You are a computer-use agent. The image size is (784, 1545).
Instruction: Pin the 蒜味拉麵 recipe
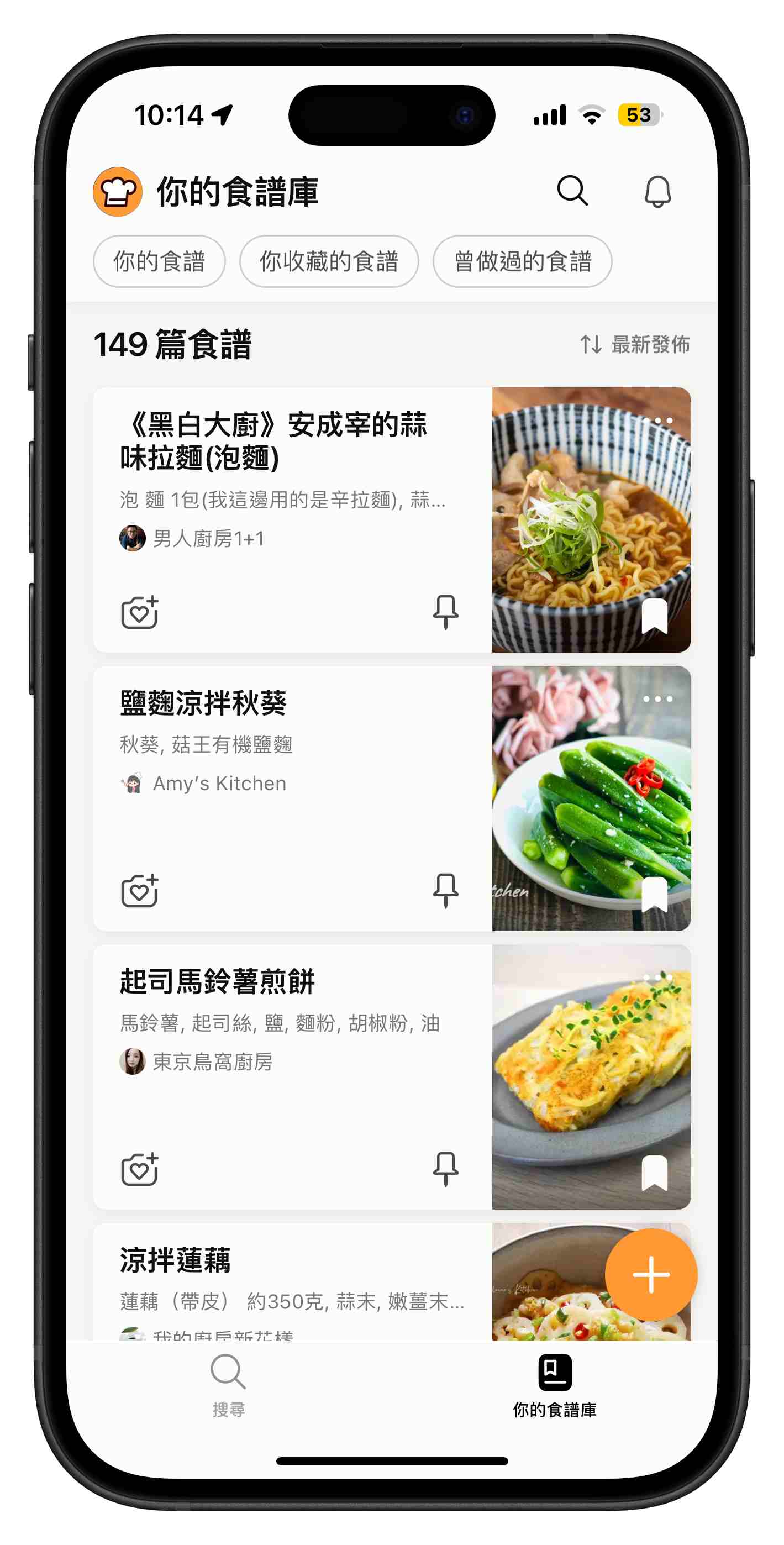(x=446, y=612)
